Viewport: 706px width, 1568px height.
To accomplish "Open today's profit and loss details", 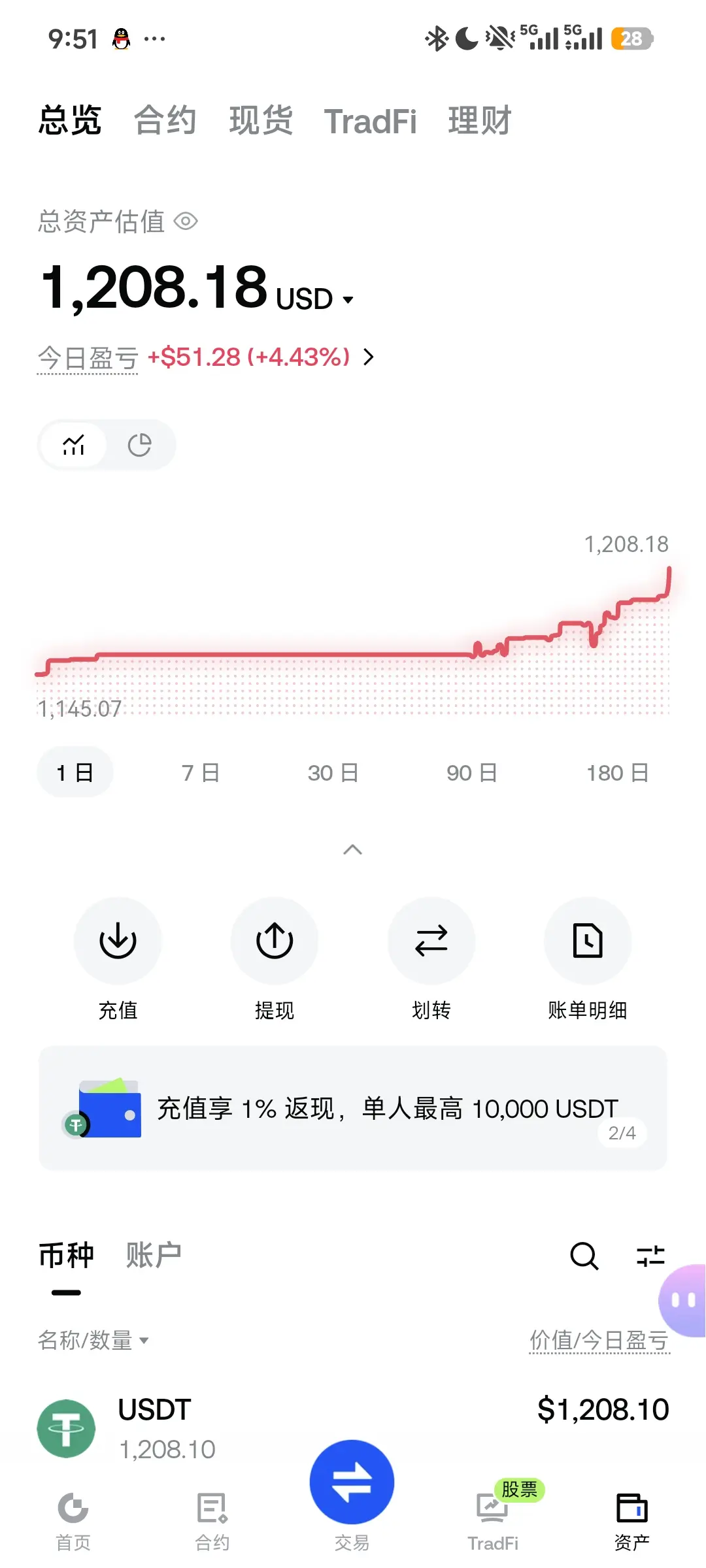I will pos(368,357).
